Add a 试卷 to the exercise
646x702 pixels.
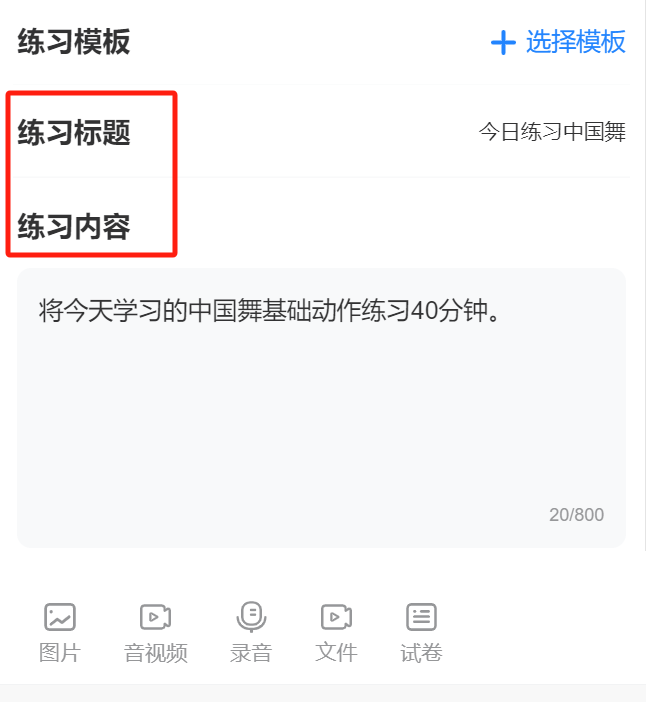pyautogui.click(x=421, y=633)
